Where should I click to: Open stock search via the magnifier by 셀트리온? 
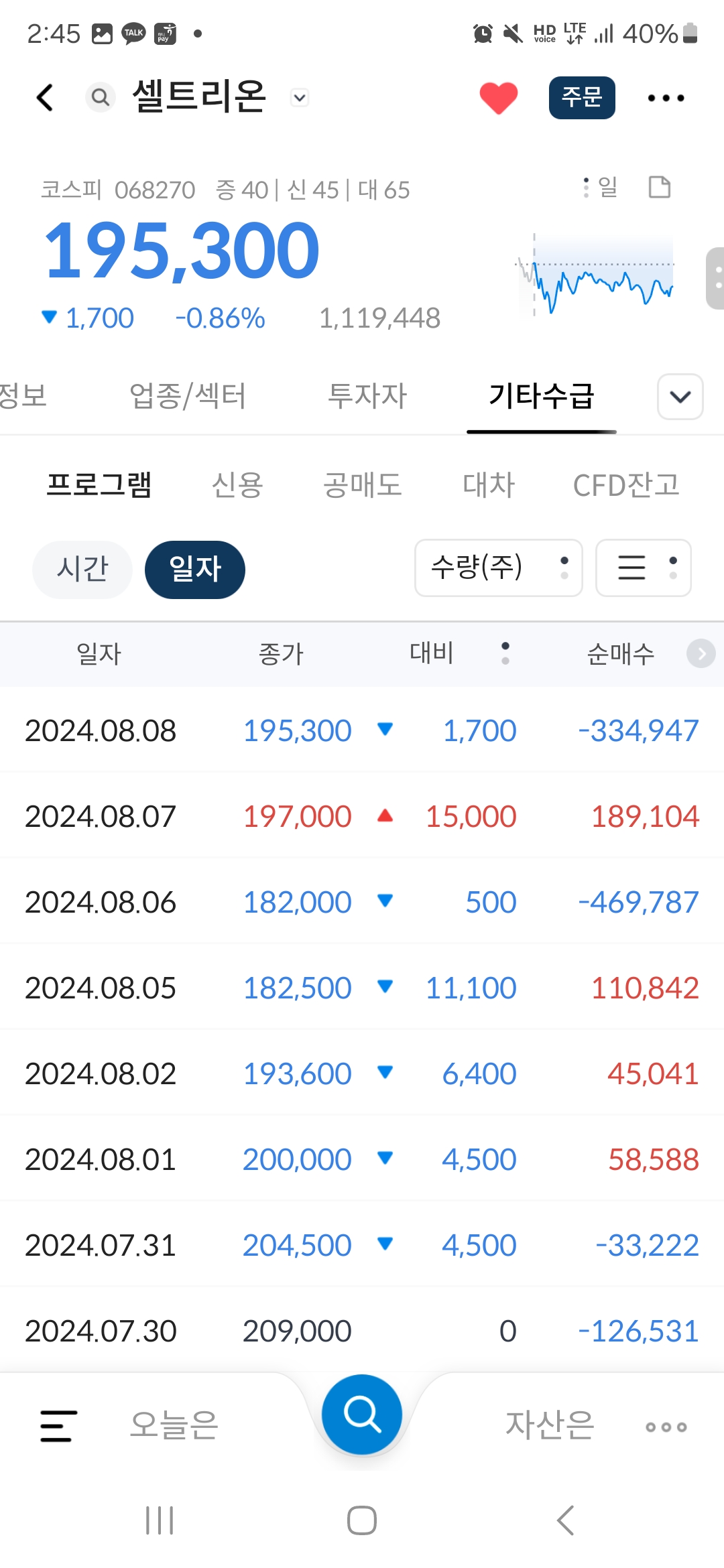click(x=100, y=98)
